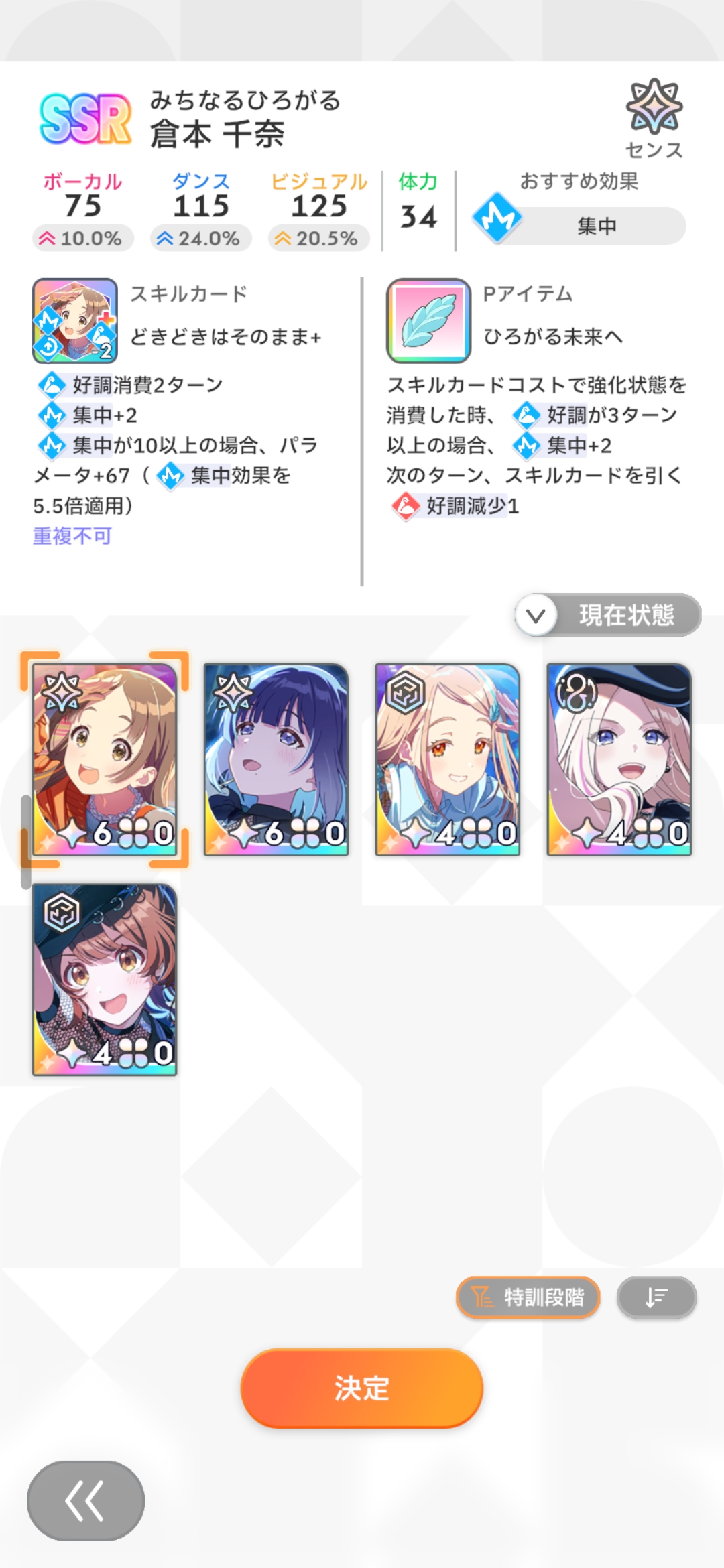
Task: Open the 特訓段階 filter
Action: pos(528,1297)
